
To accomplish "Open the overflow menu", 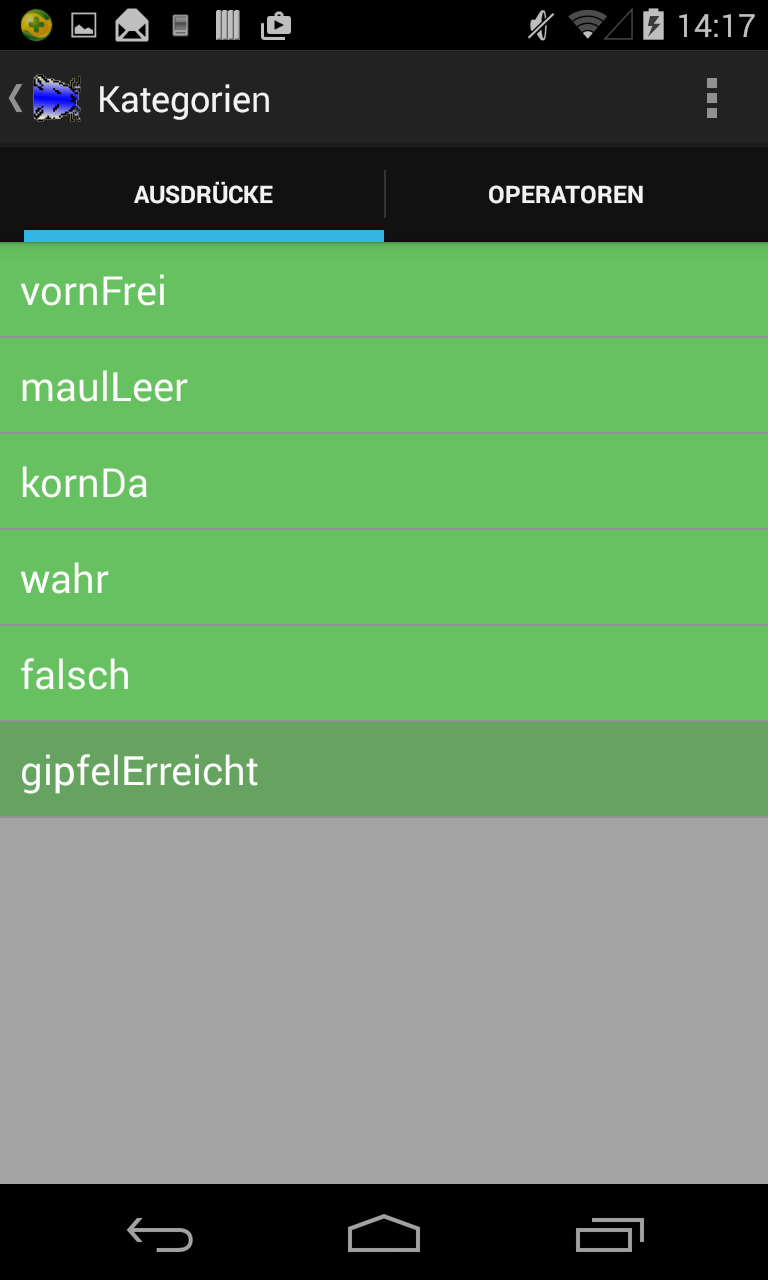I will (711, 99).
